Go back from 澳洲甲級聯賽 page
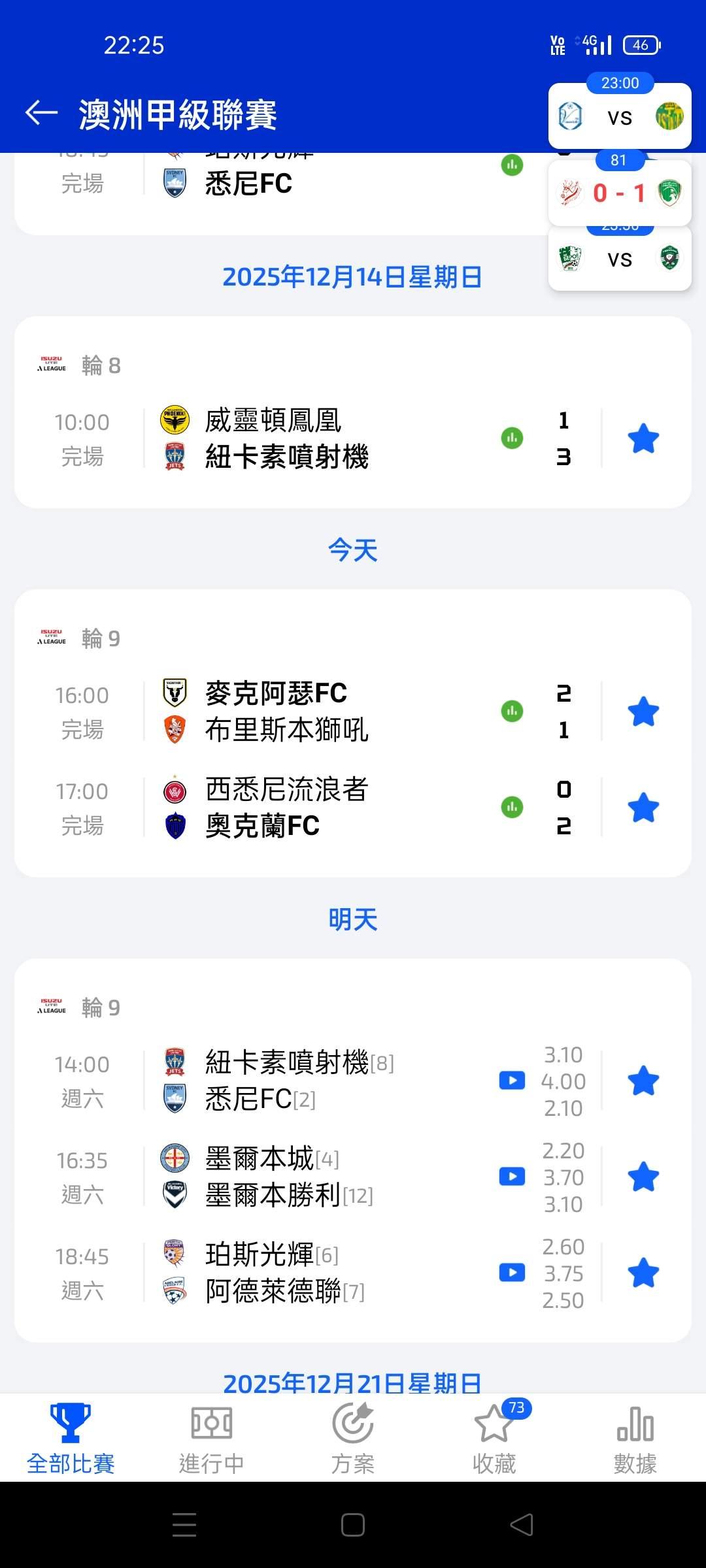 coord(41,113)
